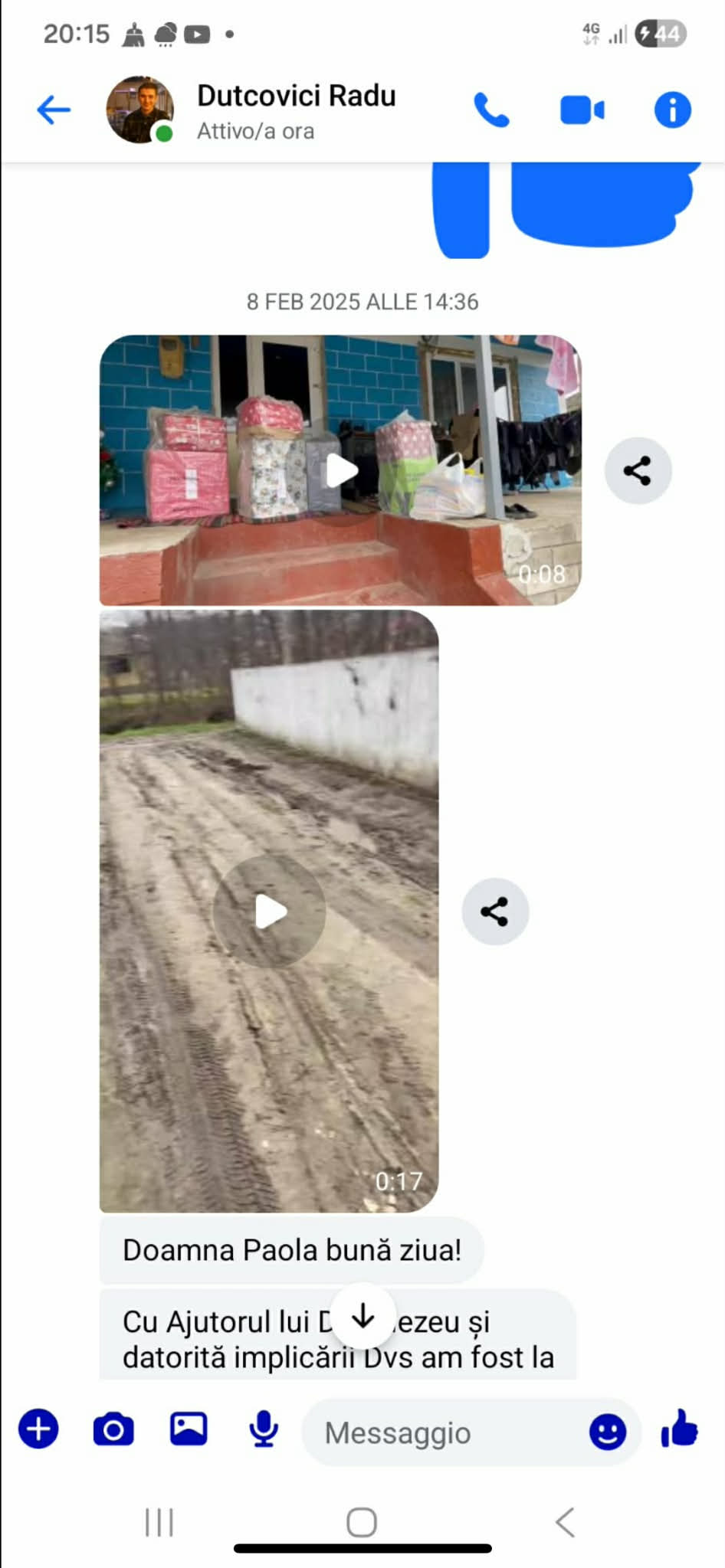Open more attachment options with plus icon
Screen dimensions: 725x1568
click(x=38, y=1429)
